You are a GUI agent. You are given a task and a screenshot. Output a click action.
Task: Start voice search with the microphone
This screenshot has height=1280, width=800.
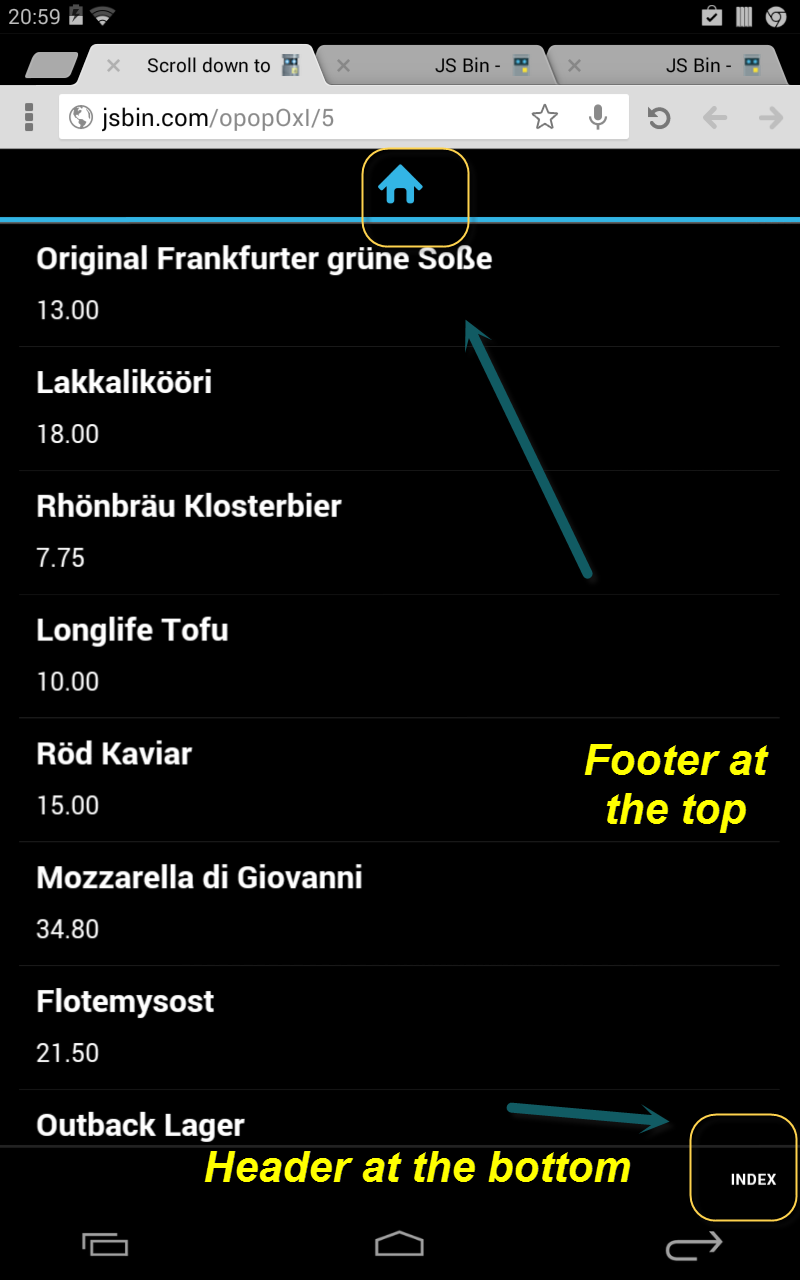(598, 118)
